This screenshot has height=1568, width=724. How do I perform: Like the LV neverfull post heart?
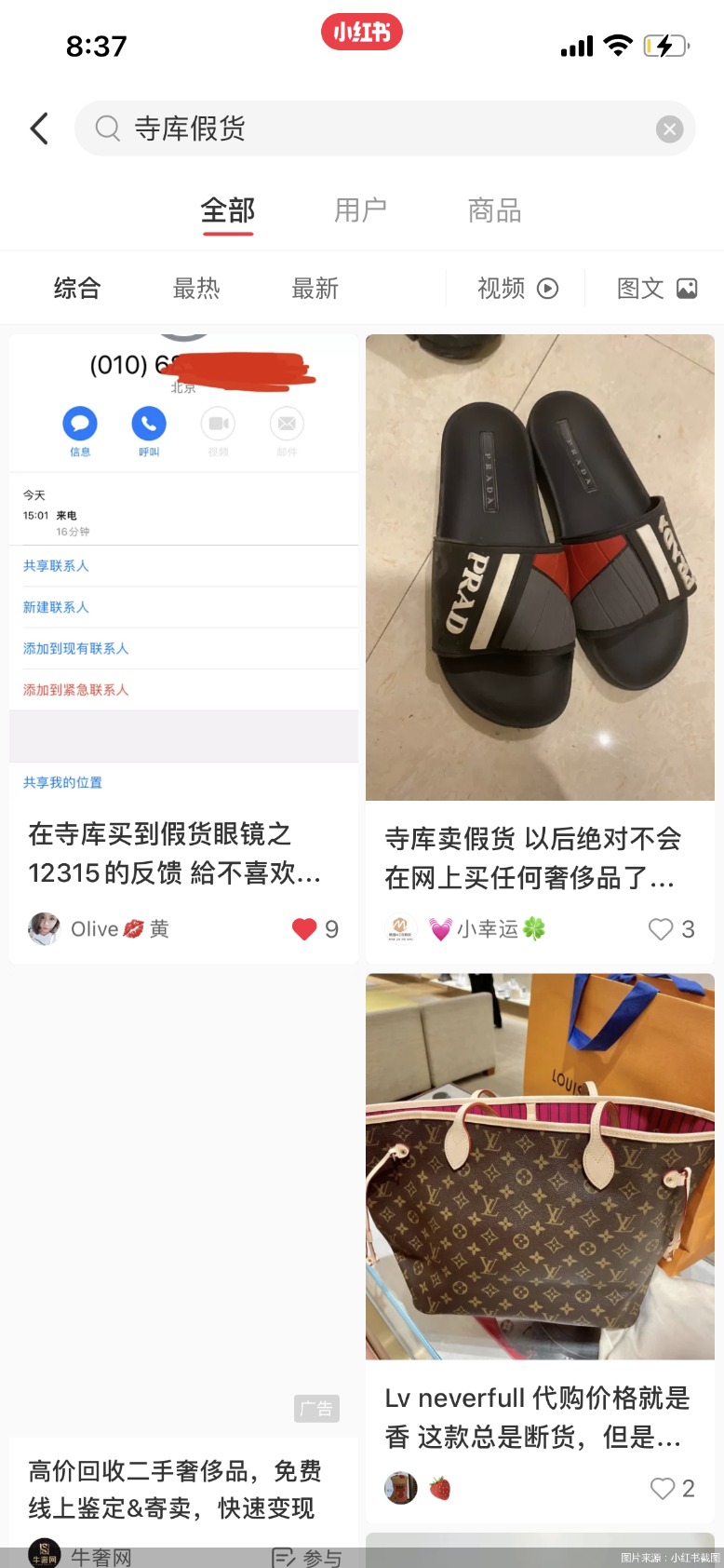coord(661,1489)
